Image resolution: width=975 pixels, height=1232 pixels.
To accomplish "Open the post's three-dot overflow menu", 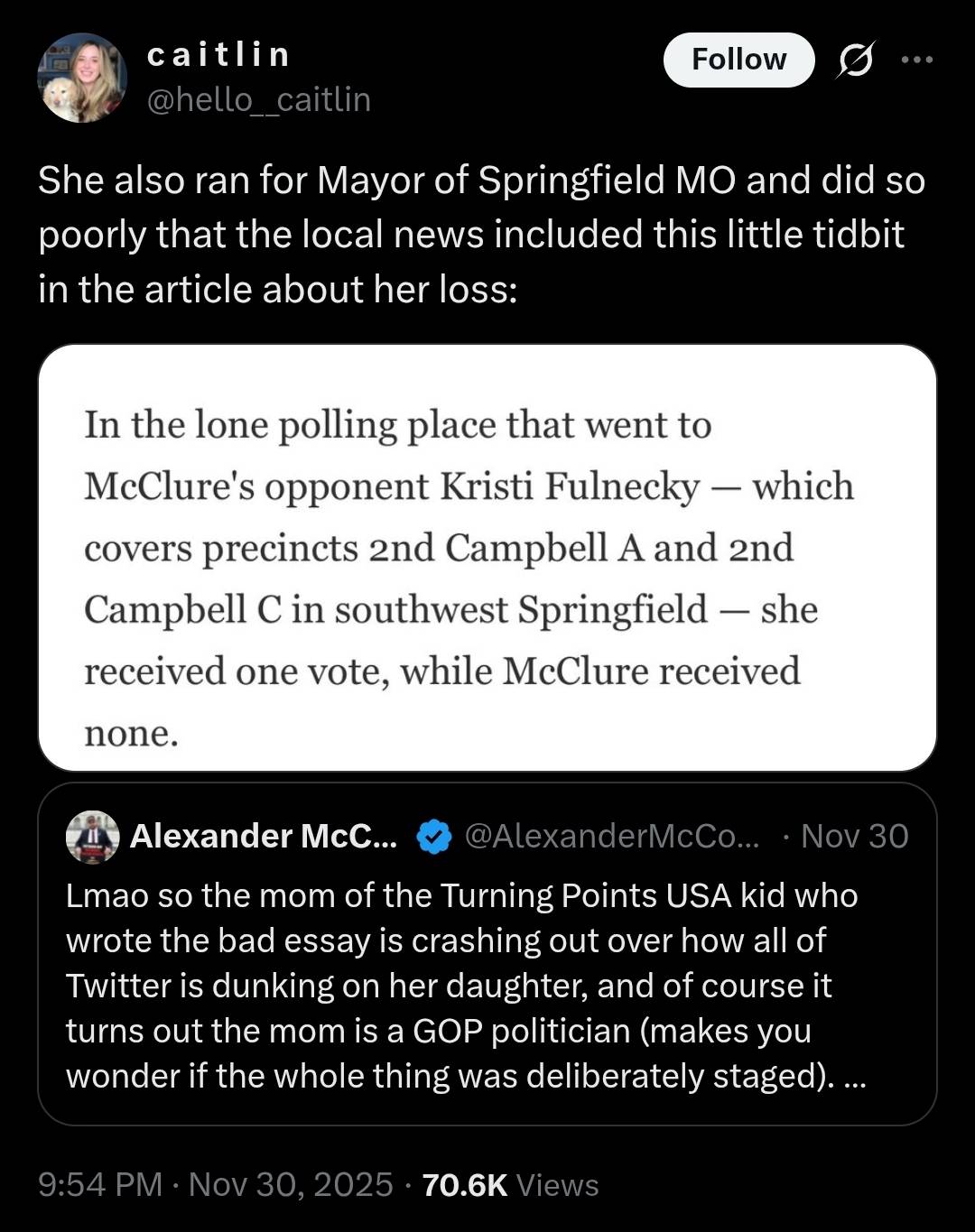I will click(917, 60).
